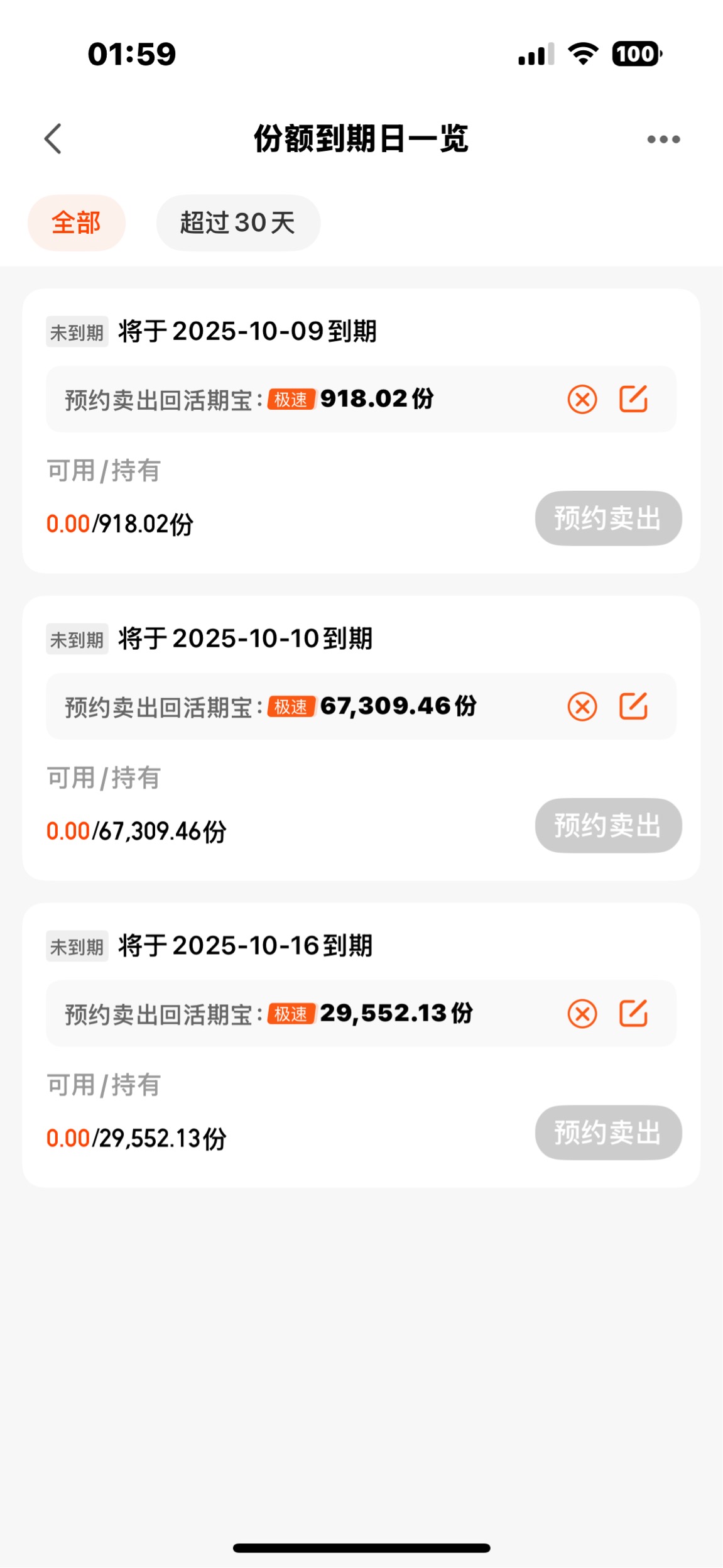Tap 预约卖出 for the 2025-10-10 shares
Screen dimensions: 723x1568
pos(608,825)
